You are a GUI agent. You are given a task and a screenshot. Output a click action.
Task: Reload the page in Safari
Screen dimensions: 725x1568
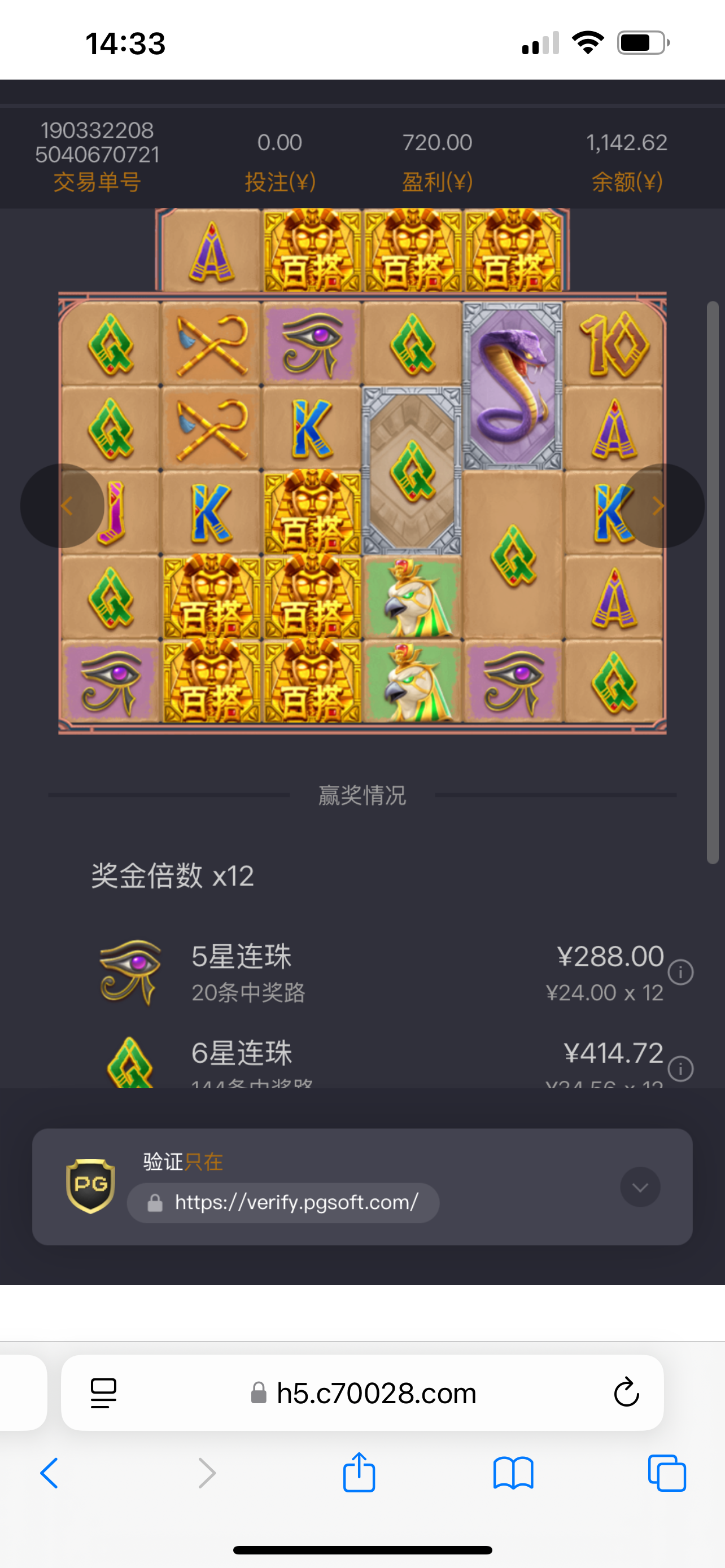626,1392
